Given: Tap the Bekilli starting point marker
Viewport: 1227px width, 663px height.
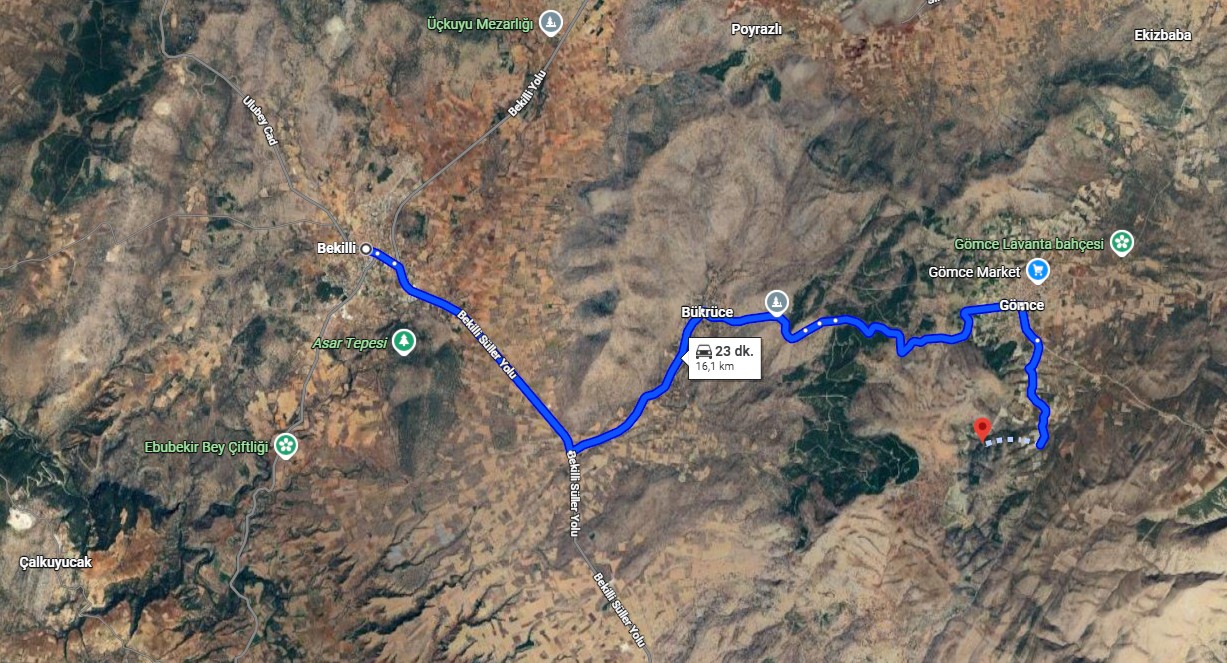Looking at the screenshot, I should point(366,248).
